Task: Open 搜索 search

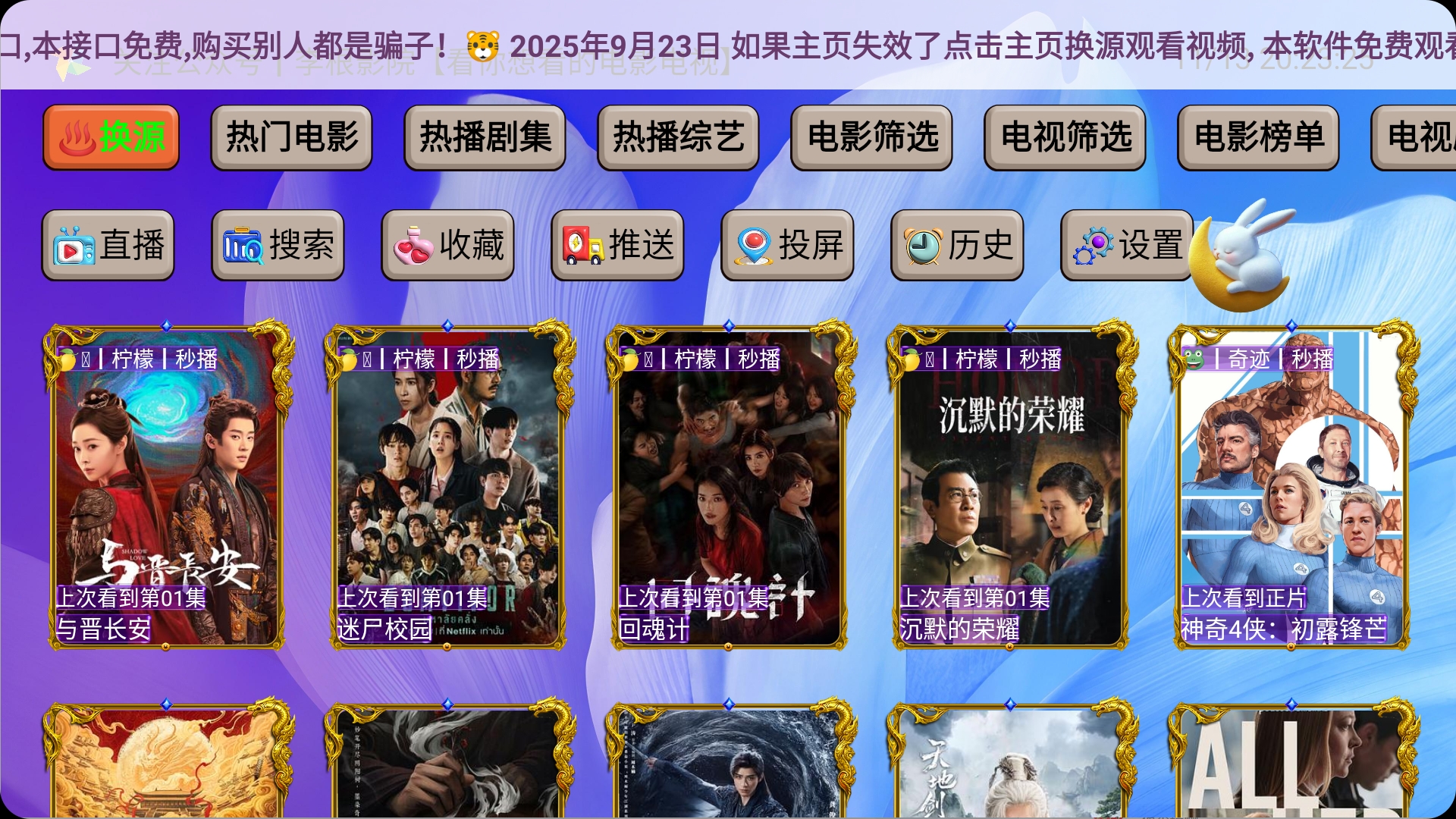Action: (x=278, y=246)
